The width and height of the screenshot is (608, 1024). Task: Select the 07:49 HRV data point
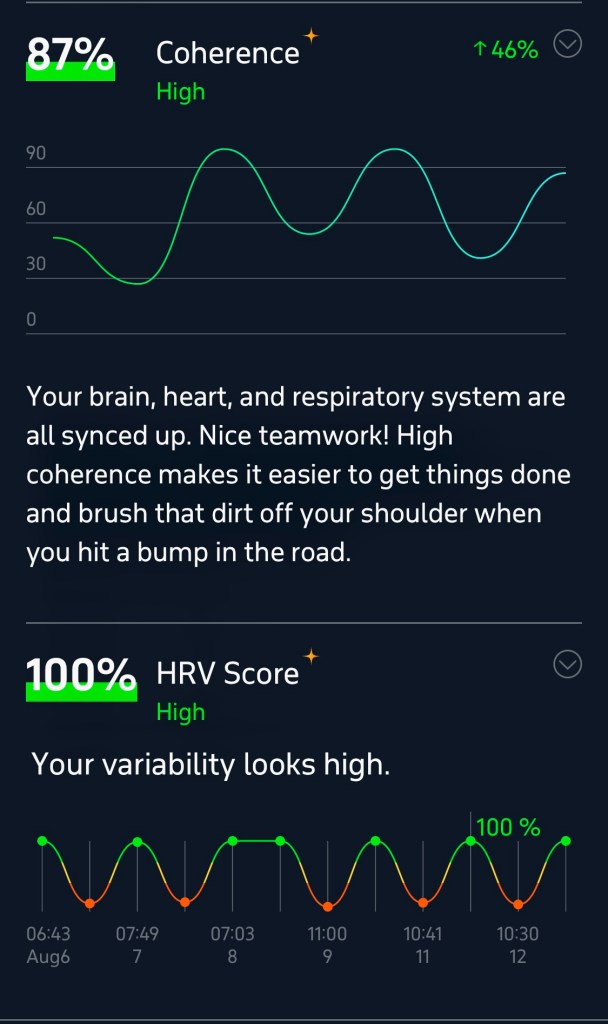[x=137, y=841]
